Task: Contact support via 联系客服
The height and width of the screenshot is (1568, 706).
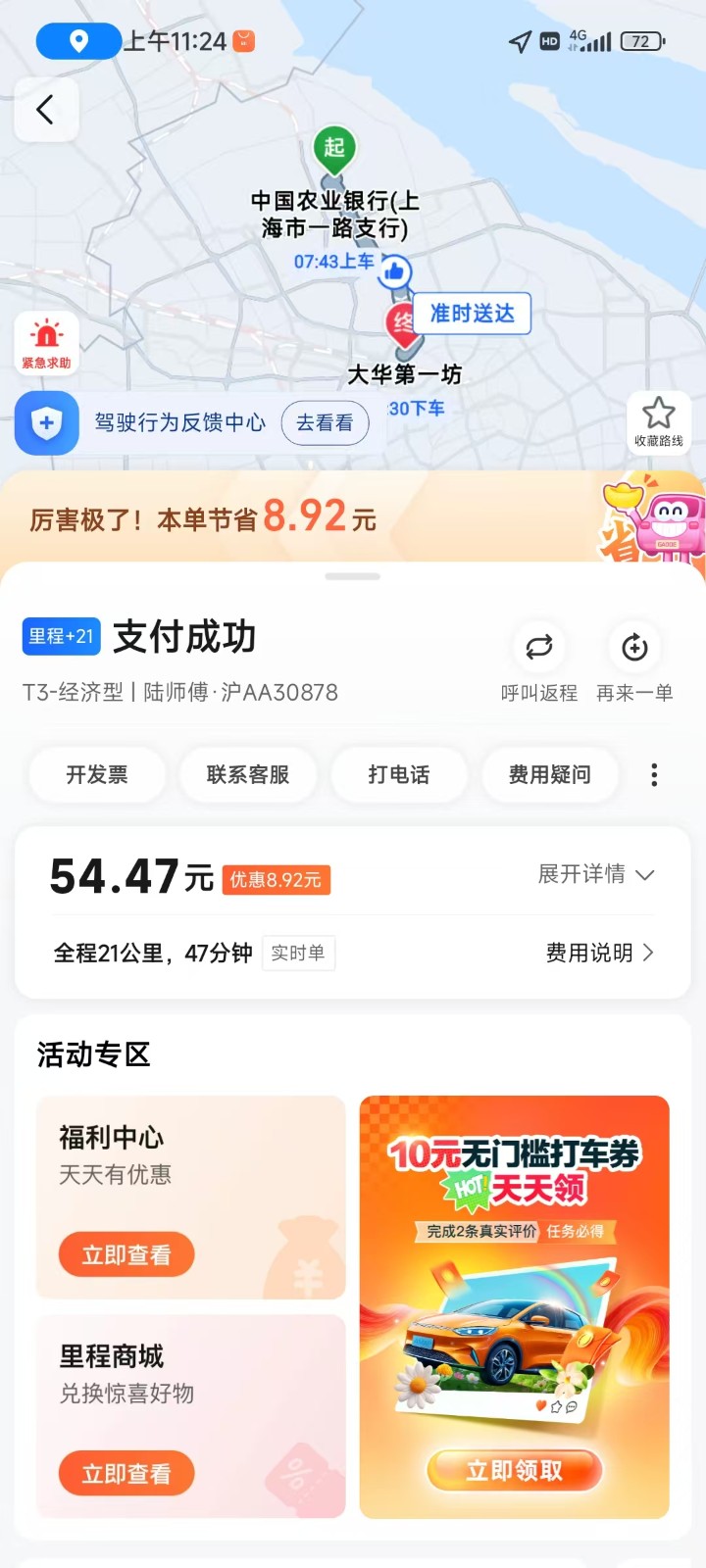Action: (247, 775)
